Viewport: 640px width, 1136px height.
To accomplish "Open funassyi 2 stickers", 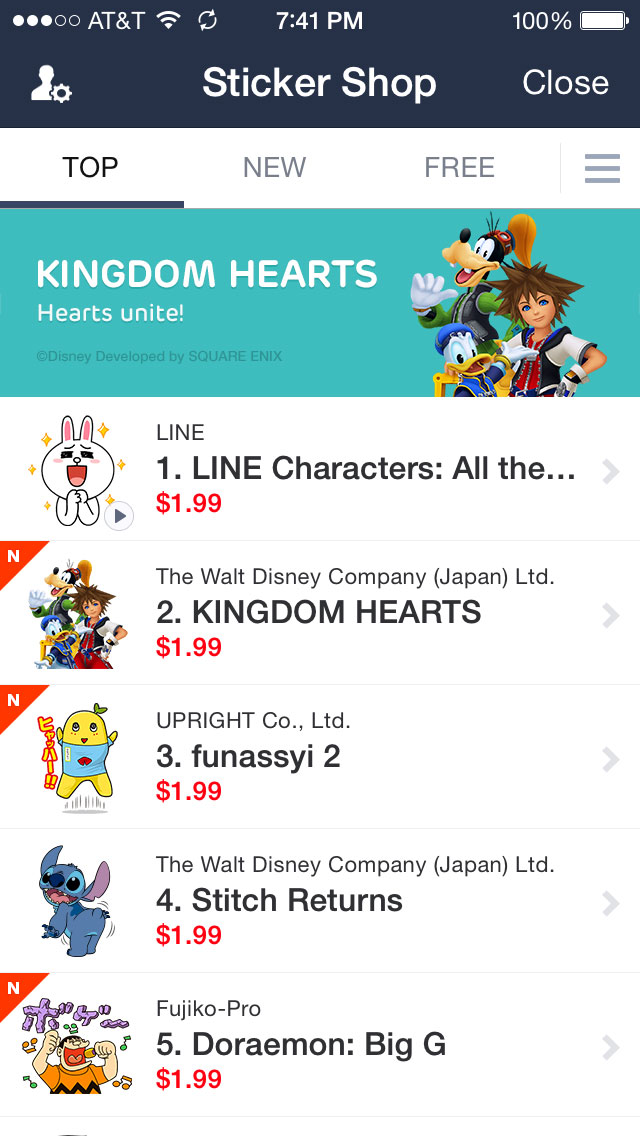I will tap(320, 757).
